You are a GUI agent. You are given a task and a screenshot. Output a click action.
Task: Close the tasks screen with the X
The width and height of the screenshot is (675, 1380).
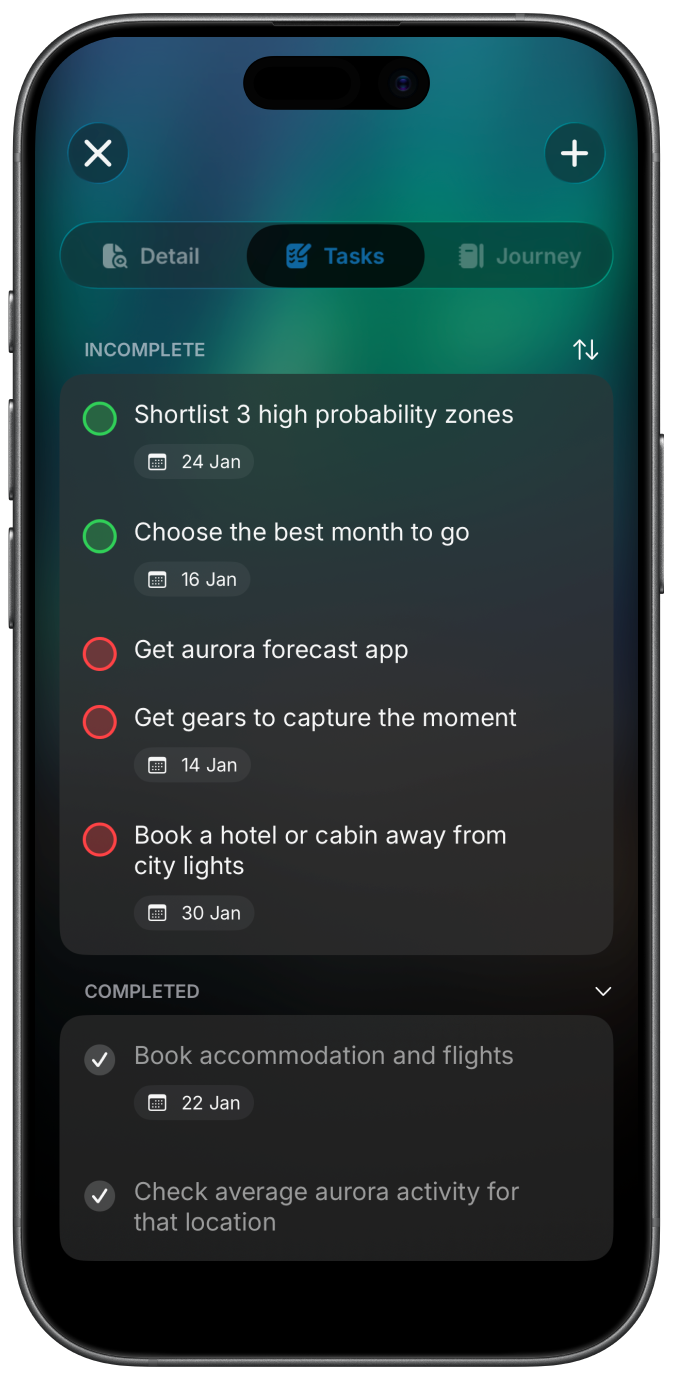[x=98, y=153]
